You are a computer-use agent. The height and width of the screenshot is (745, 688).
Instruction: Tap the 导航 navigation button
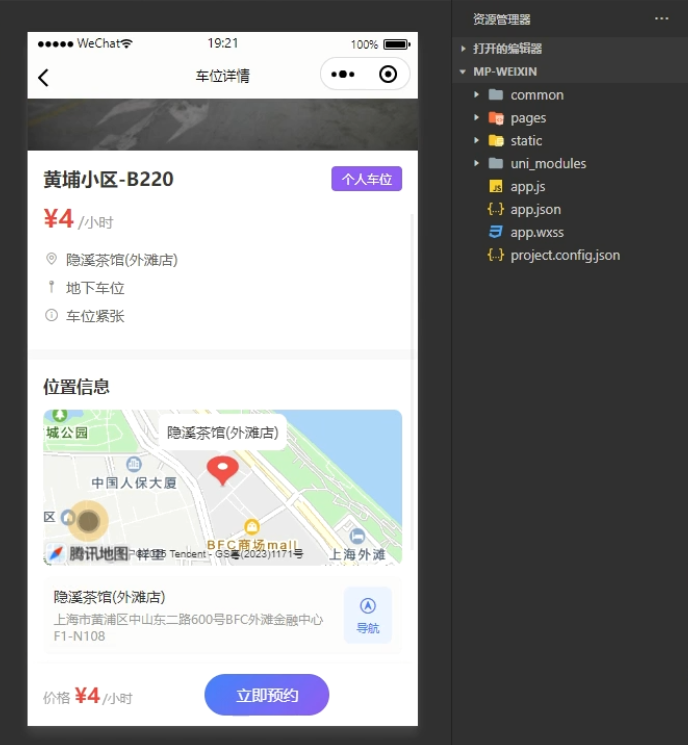click(368, 615)
